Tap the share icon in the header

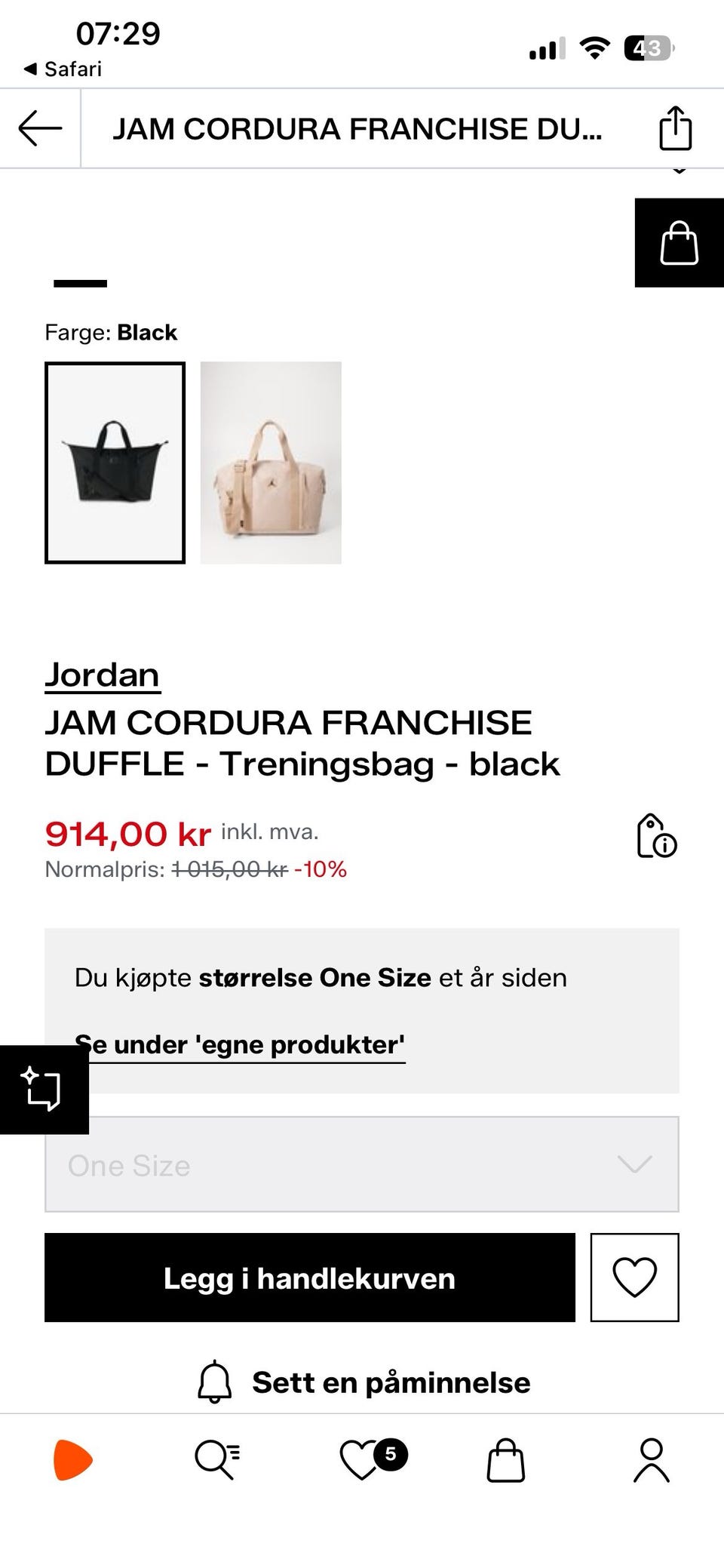click(676, 128)
